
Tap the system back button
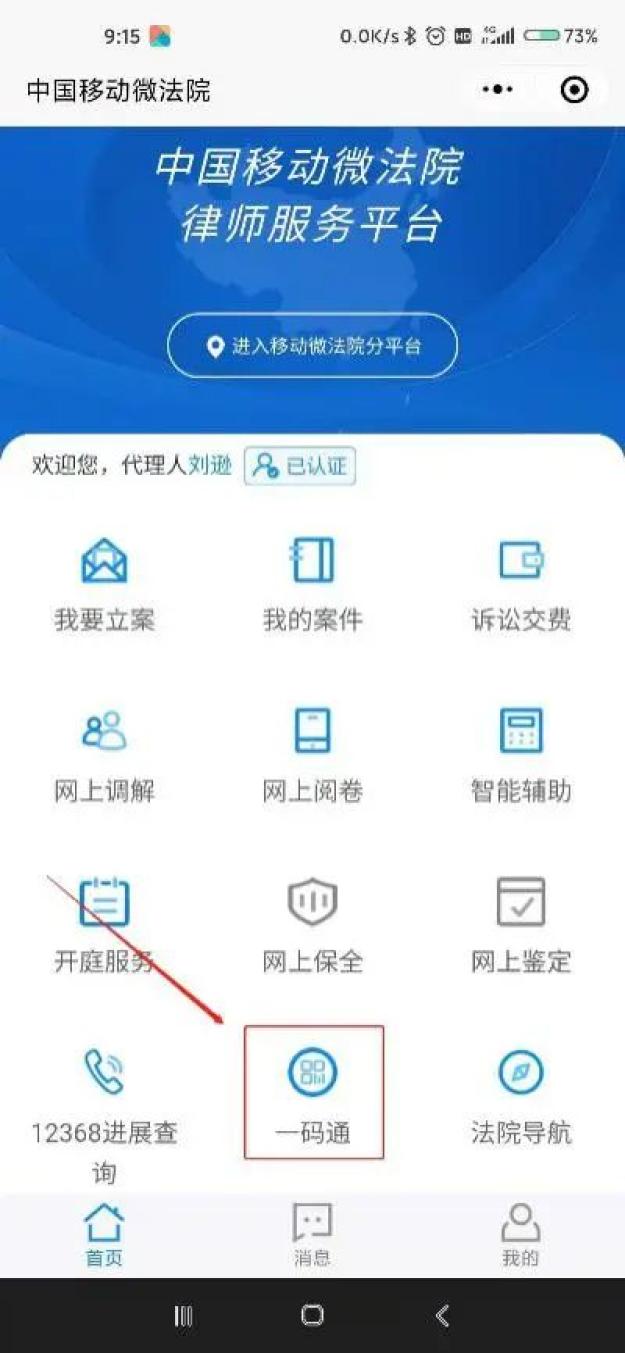pos(443,1316)
